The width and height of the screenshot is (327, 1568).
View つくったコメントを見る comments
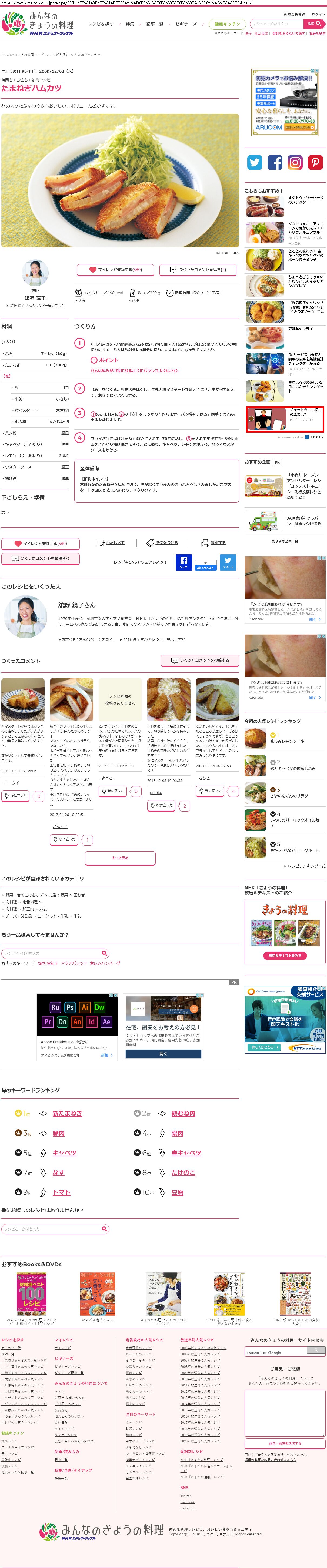click(198, 269)
